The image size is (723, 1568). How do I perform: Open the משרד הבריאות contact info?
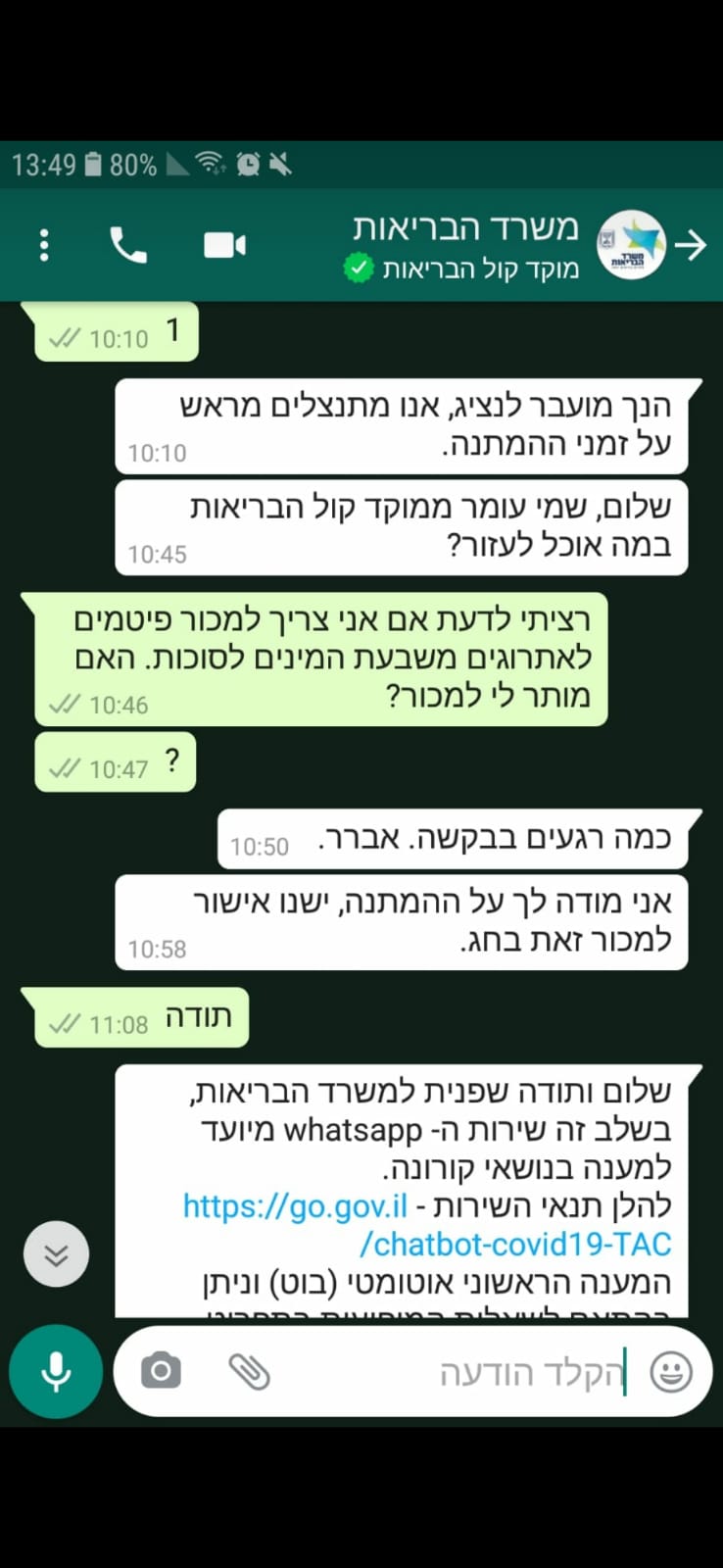click(466, 243)
